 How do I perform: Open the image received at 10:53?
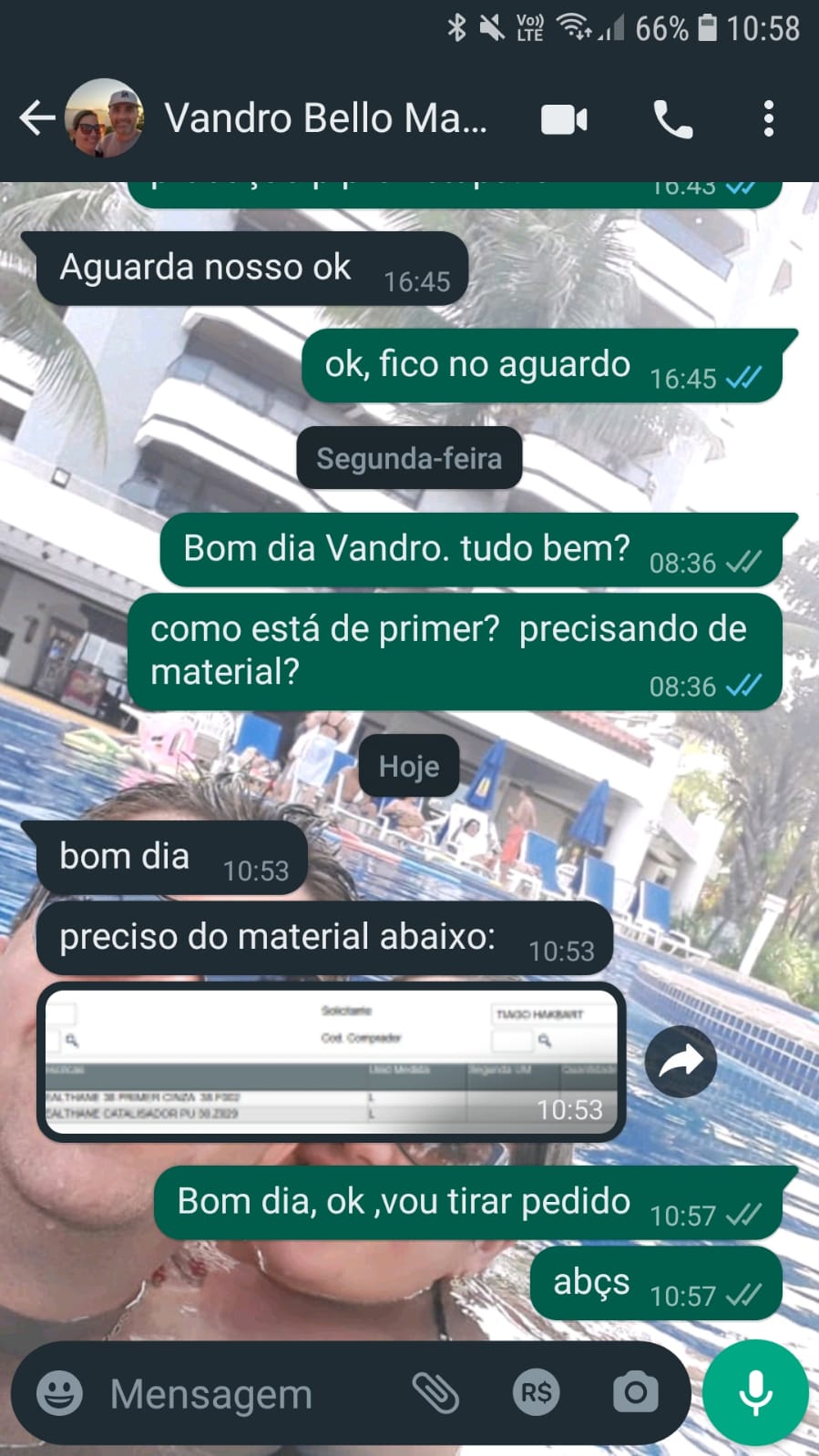coord(331,1062)
